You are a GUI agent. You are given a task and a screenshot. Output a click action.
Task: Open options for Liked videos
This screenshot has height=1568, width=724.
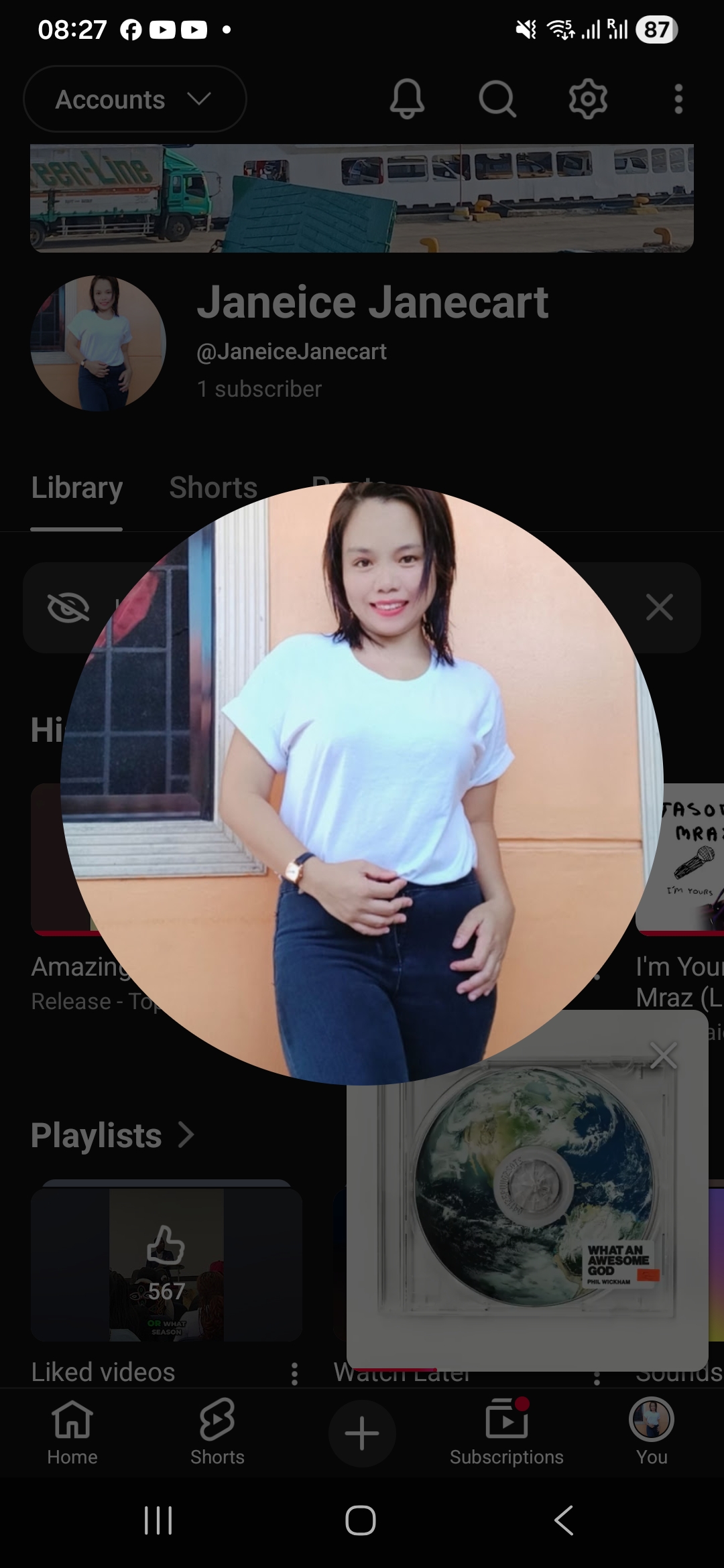(294, 1373)
